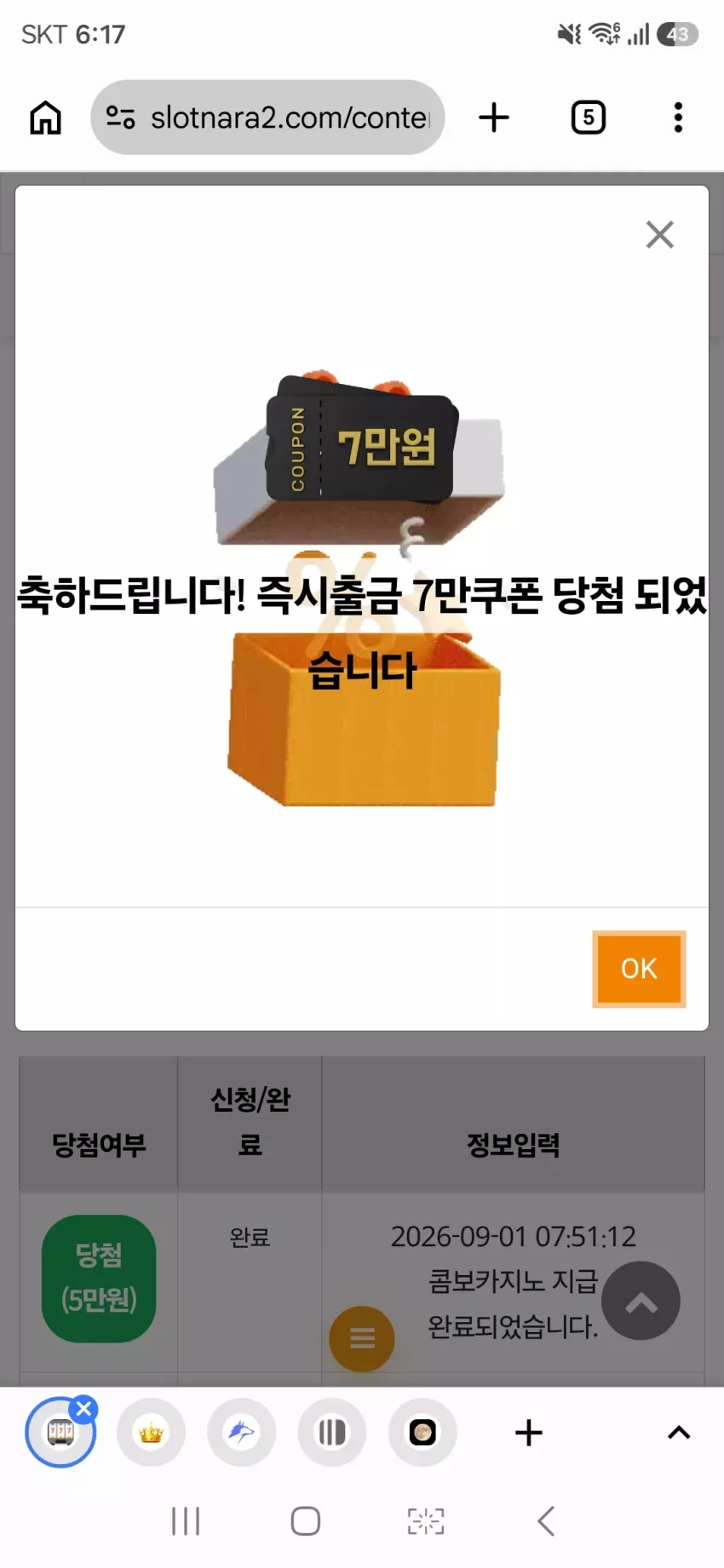
Task: Add a tab in bottom tab strip
Action: [529, 1433]
